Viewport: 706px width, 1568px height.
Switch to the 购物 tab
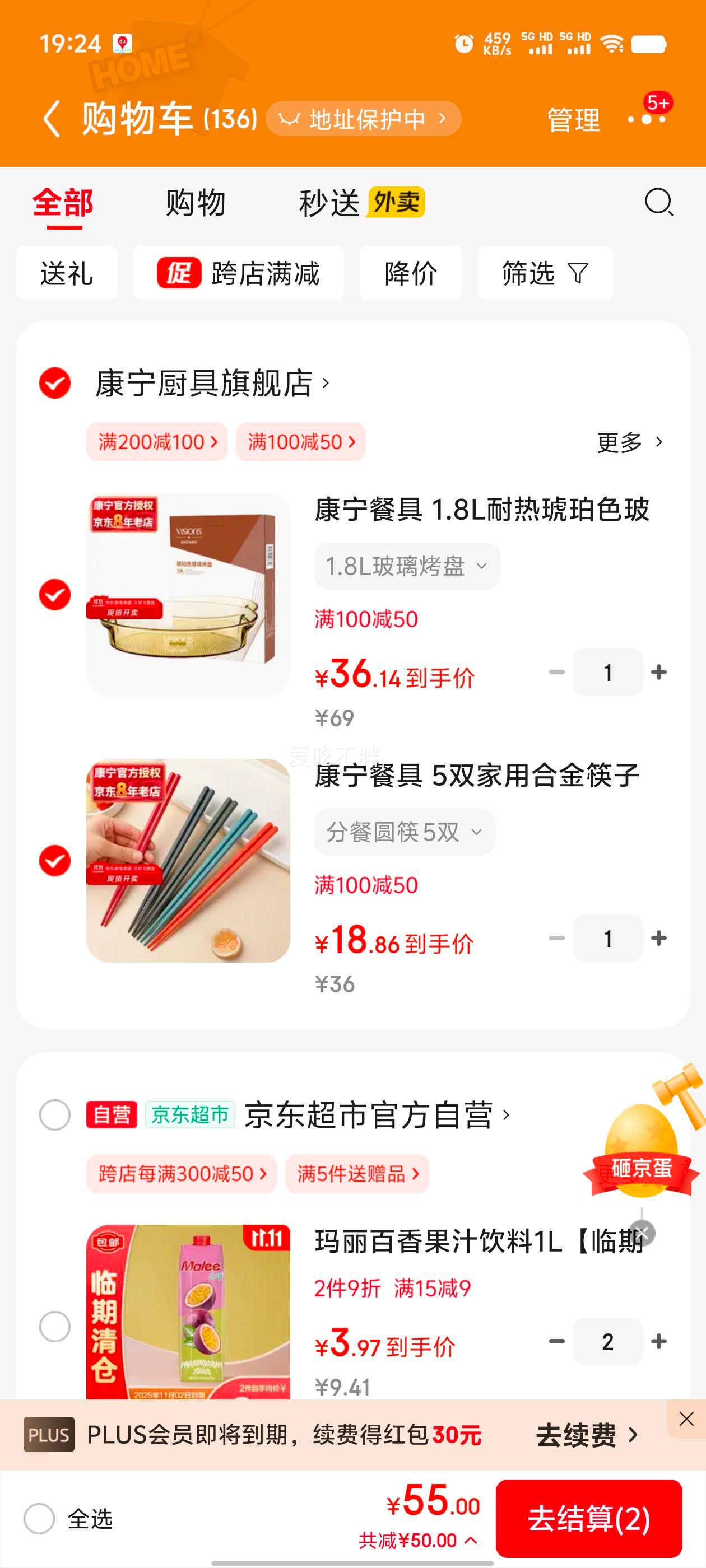coord(196,203)
